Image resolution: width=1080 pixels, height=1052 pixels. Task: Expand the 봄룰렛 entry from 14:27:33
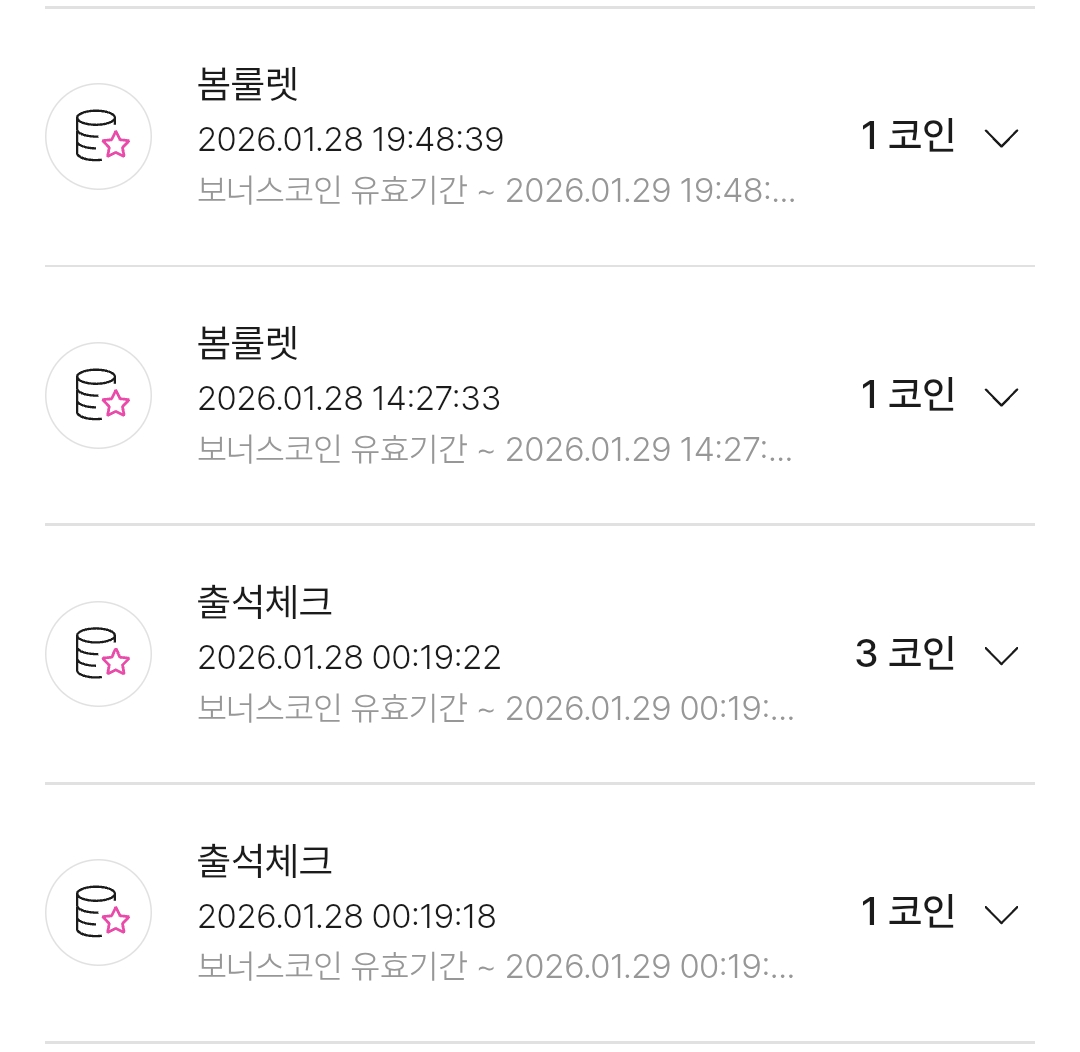pos(1000,397)
